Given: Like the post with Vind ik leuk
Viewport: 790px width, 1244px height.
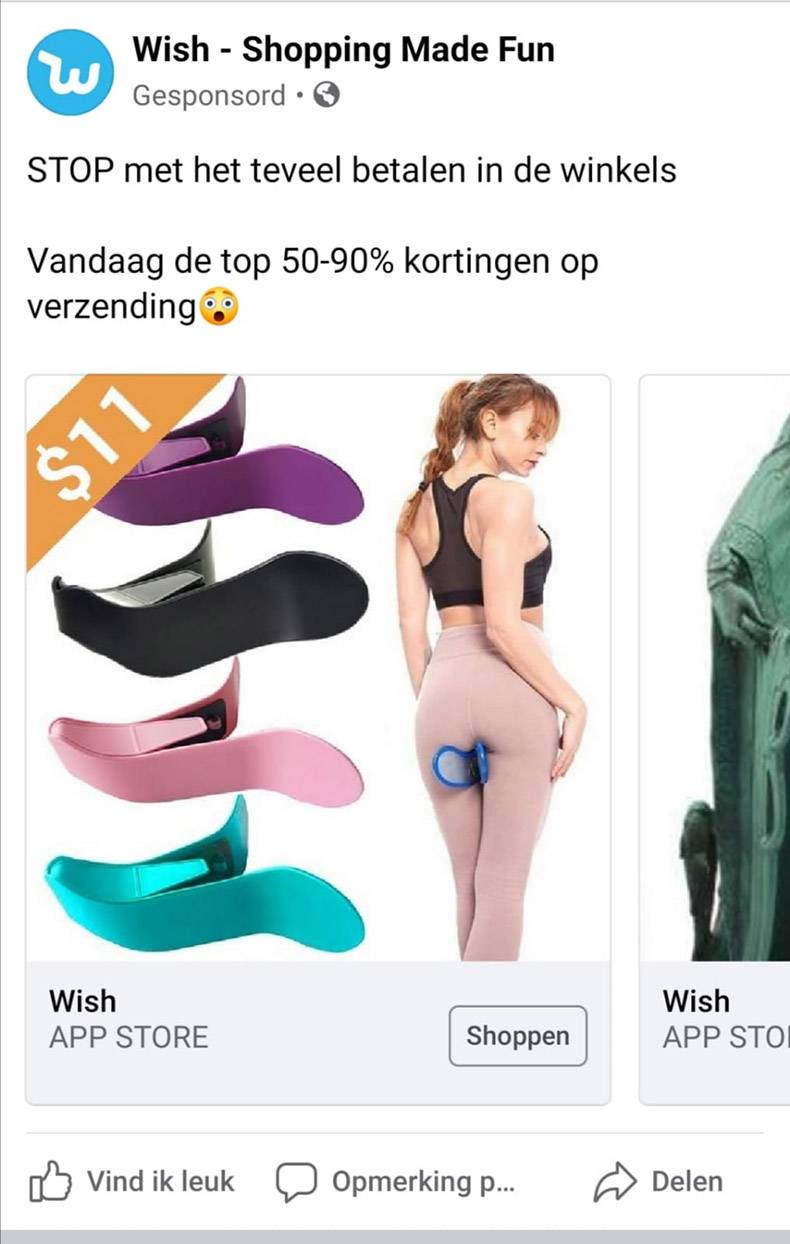Looking at the screenshot, I should click(133, 1182).
